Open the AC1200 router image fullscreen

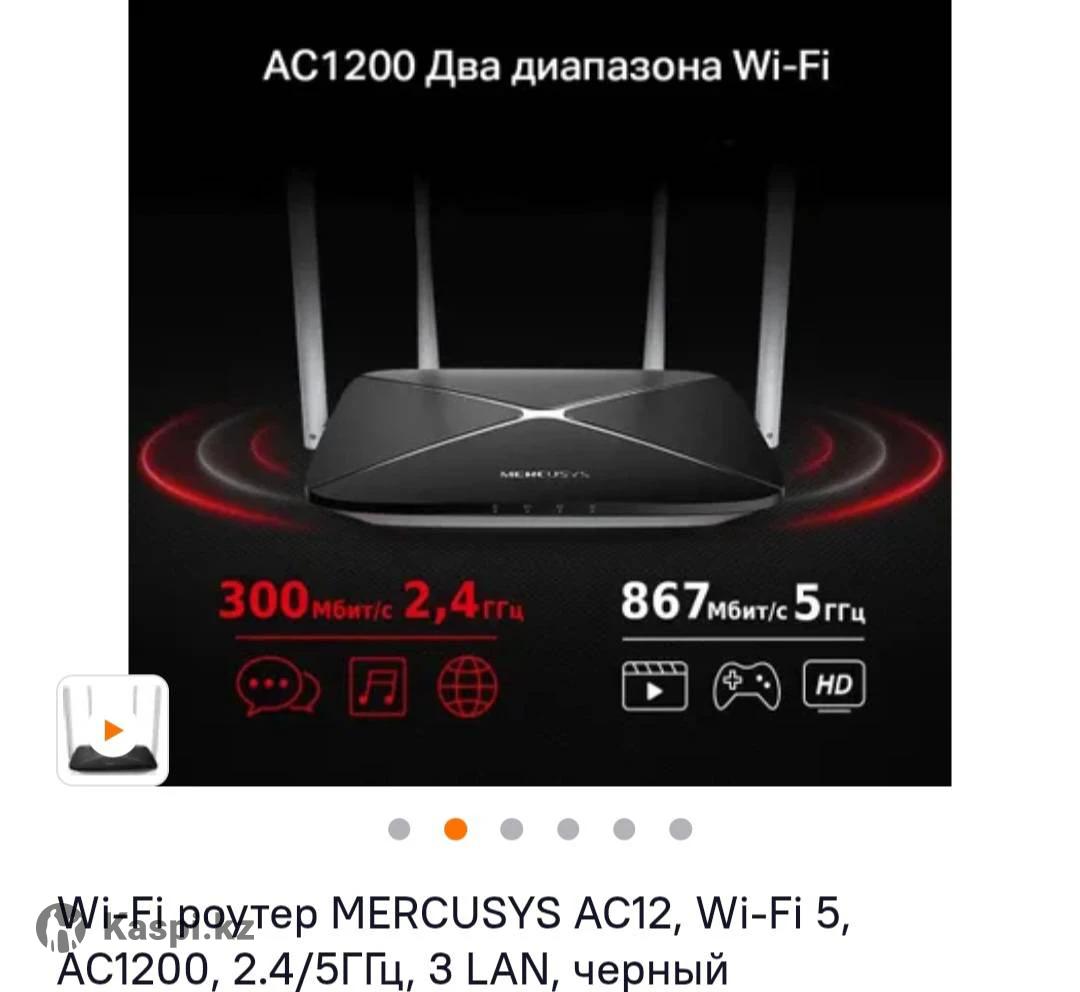(x=540, y=400)
